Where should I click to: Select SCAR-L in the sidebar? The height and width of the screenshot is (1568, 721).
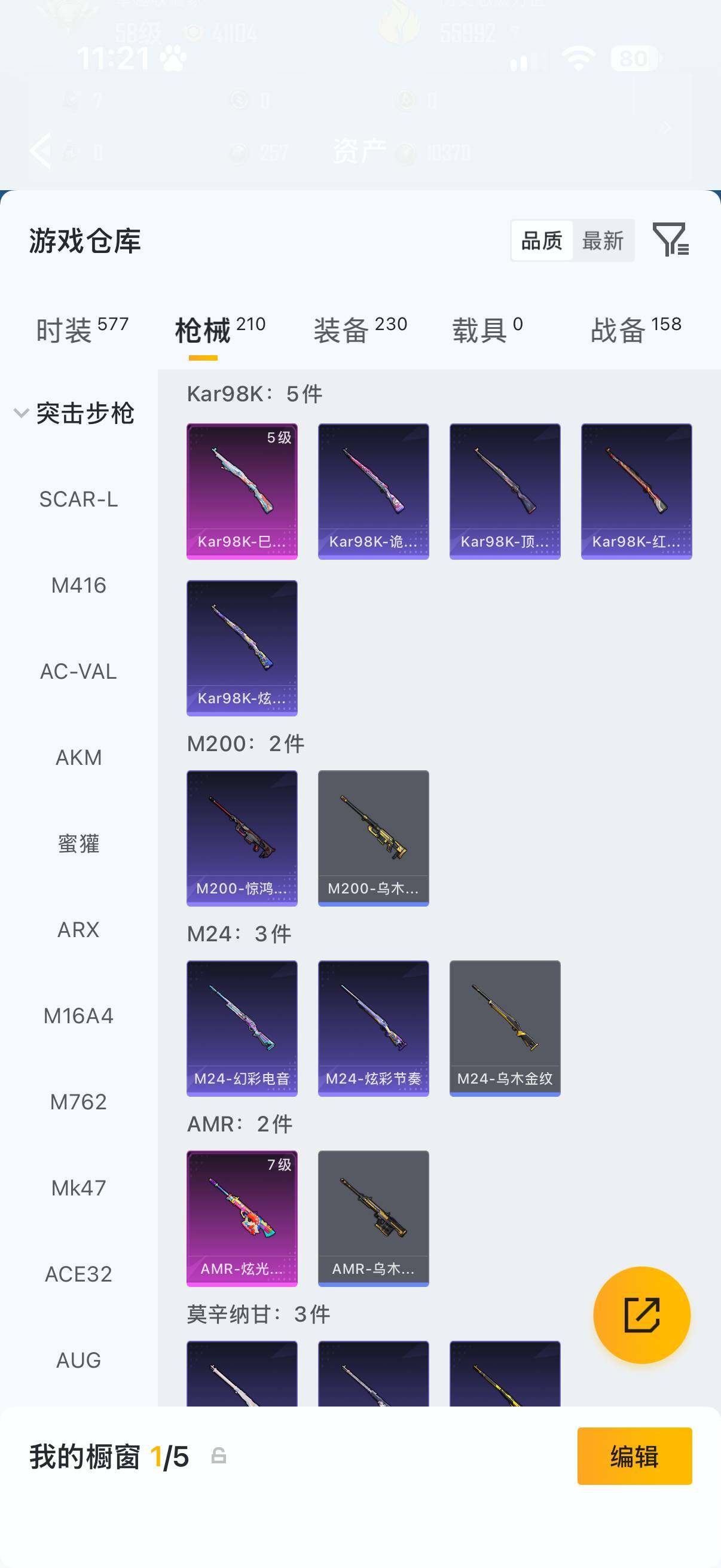(78, 499)
